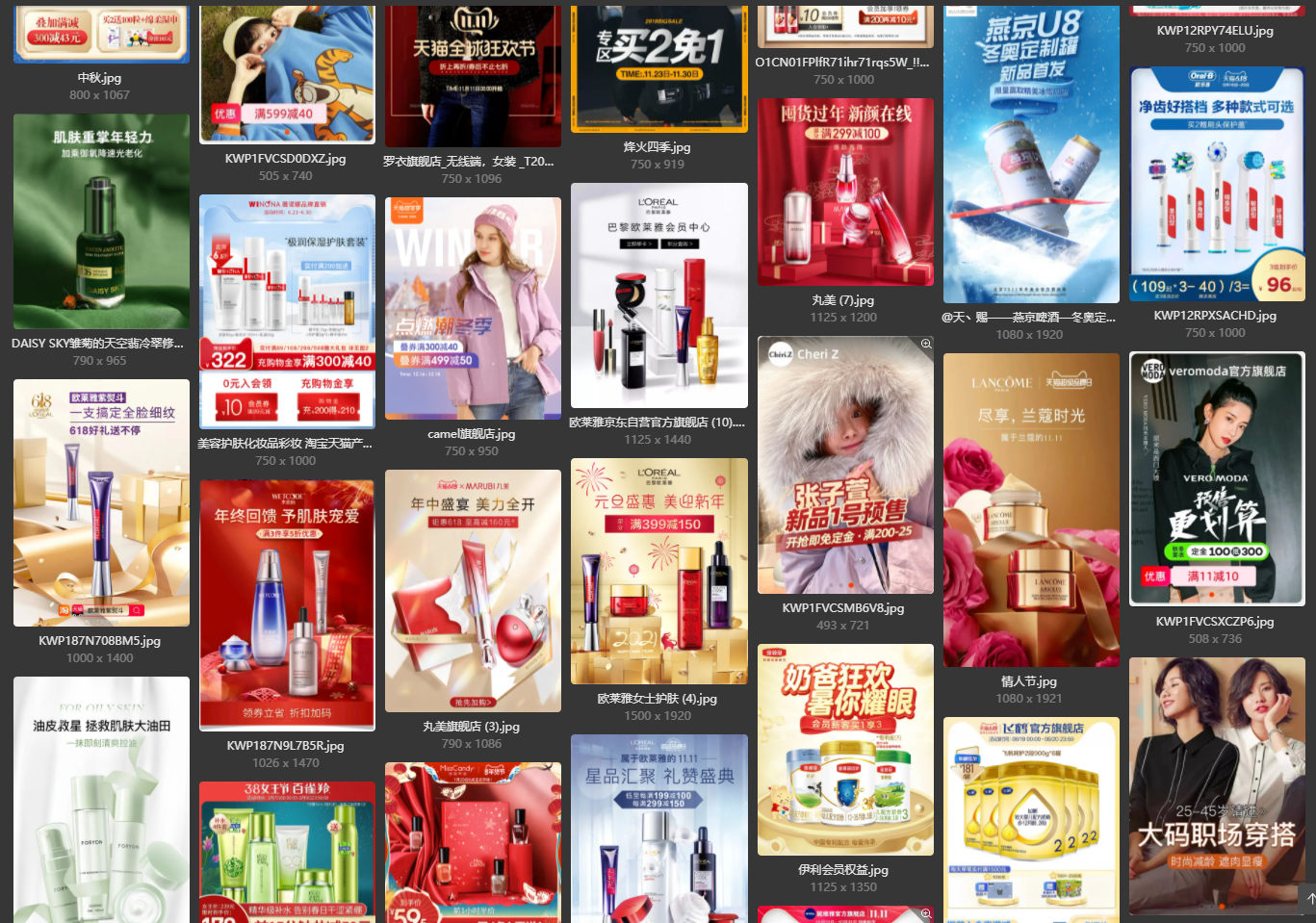Open KWP1FVCSXCZP6.jpg Vero Moda image
The width and height of the screenshot is (1316, 923).
point(1217,478)
